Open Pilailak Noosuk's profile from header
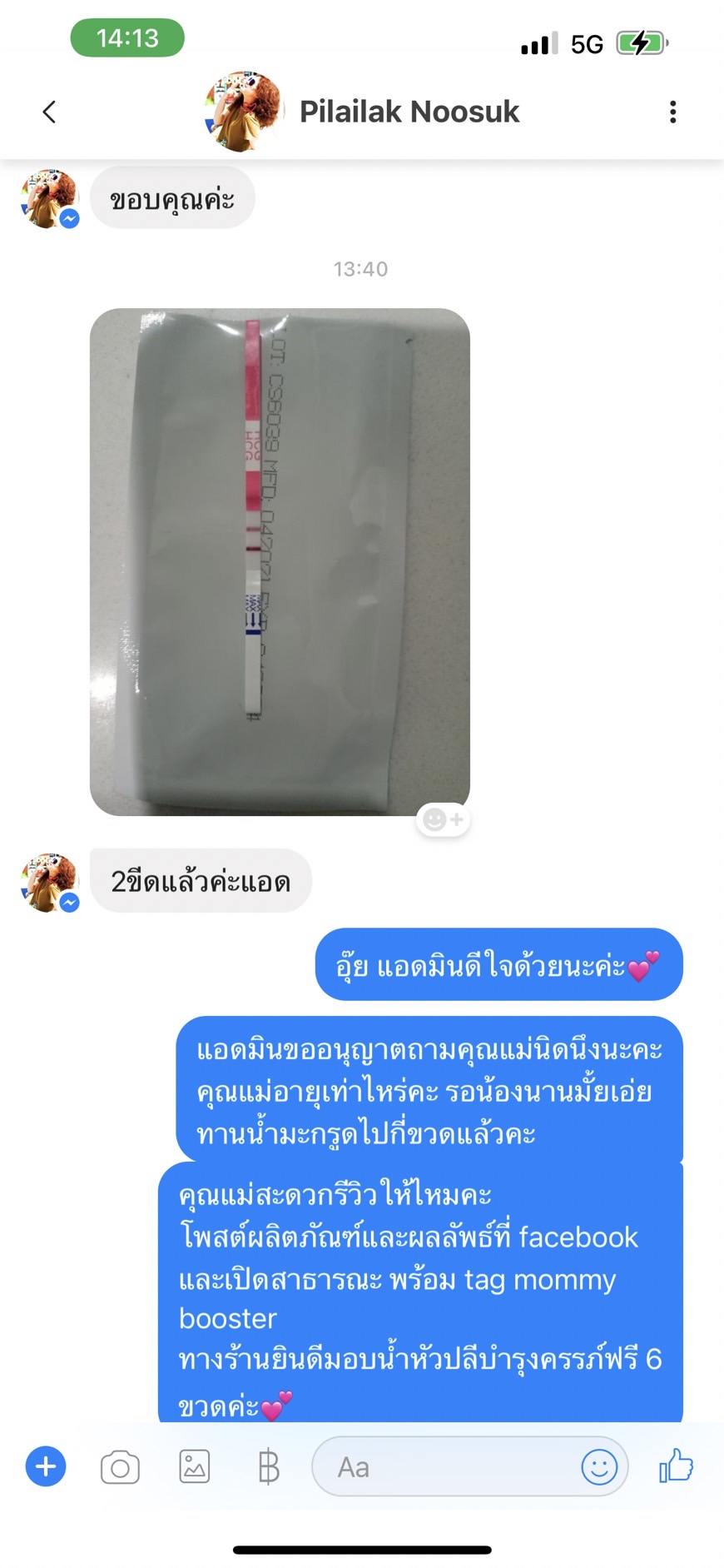Screen dimensions: 724x1568 click(x=362, y=112)
